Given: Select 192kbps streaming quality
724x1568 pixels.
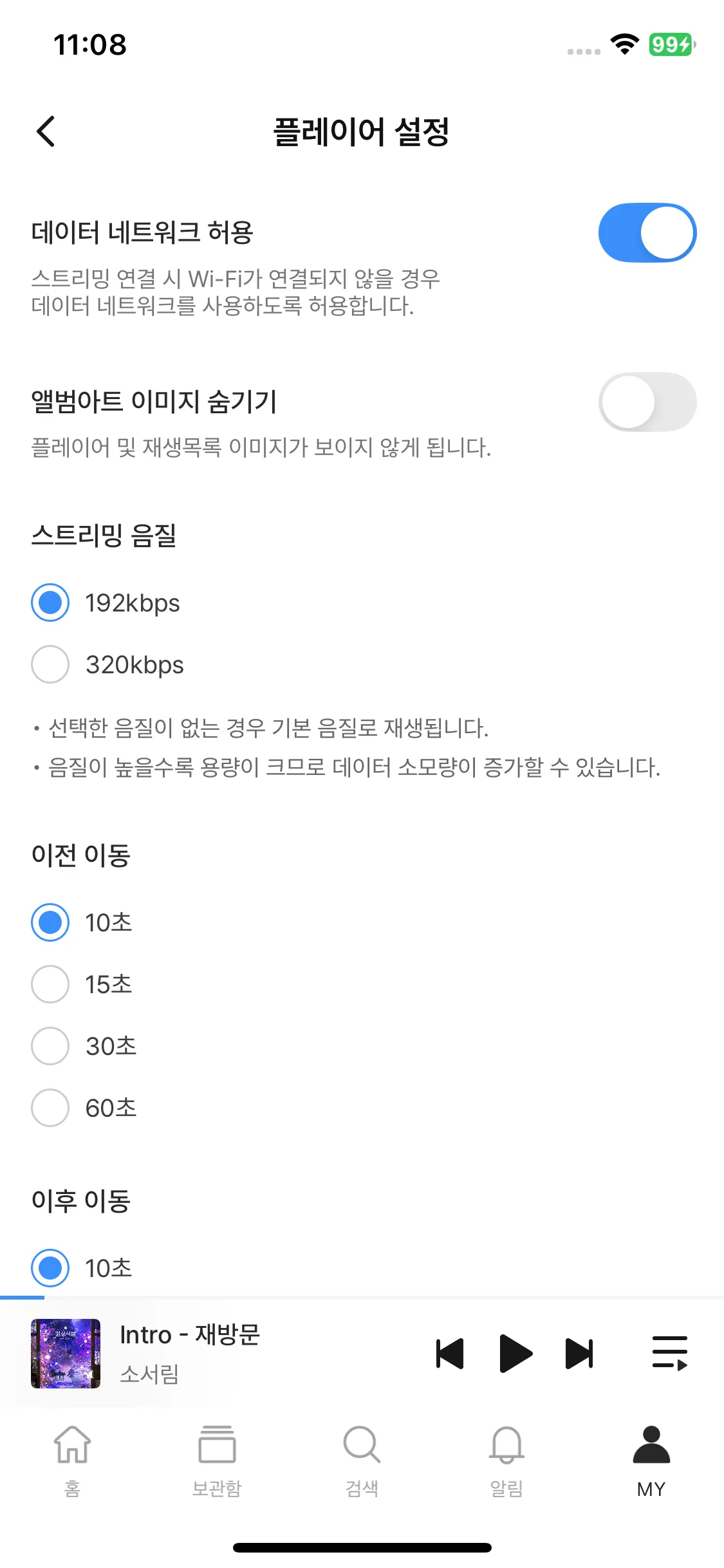Looking at the screenshot, I should (x=50, y=602).
